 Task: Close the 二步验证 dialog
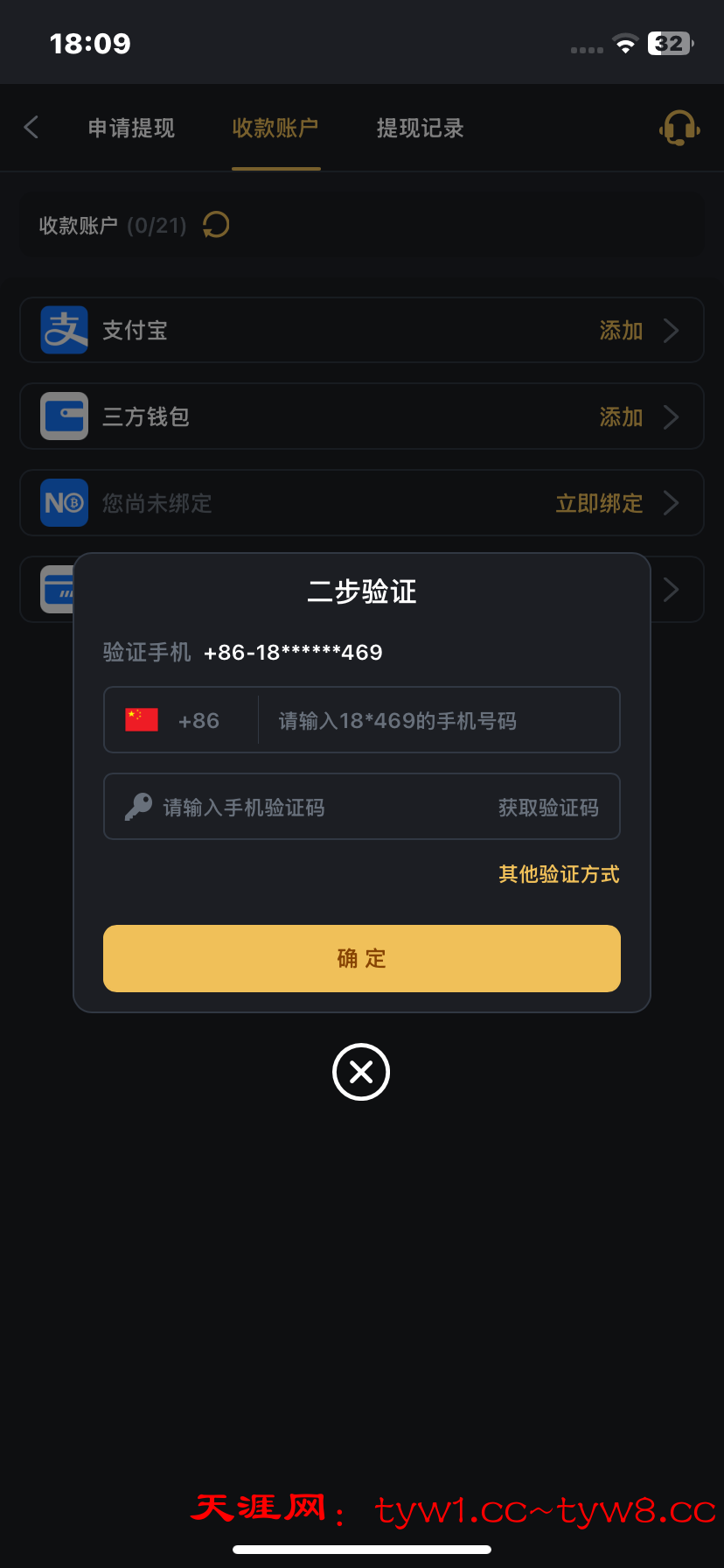(x=361, y=1072)
